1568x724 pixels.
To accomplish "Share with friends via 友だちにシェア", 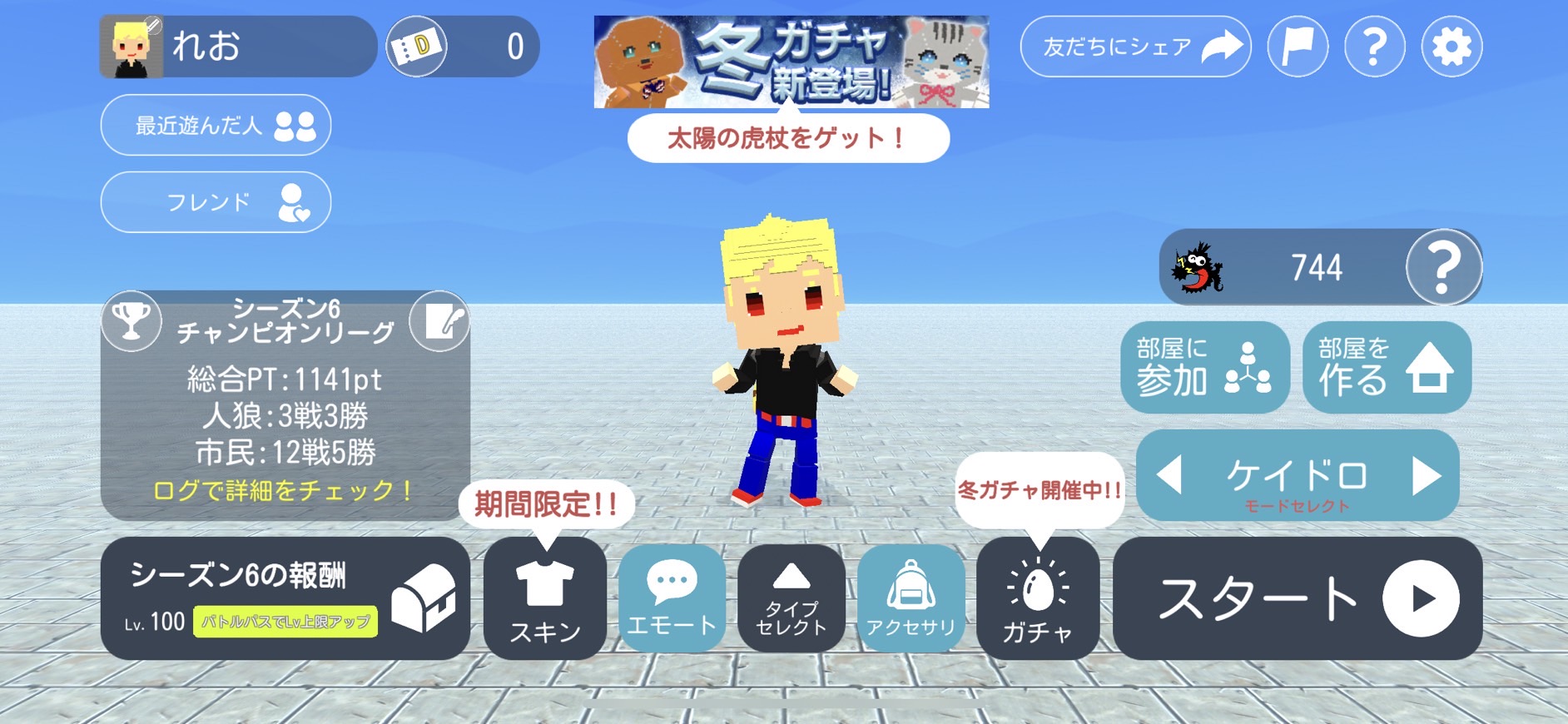I will pyautogui.click(x=1135, y=47).
